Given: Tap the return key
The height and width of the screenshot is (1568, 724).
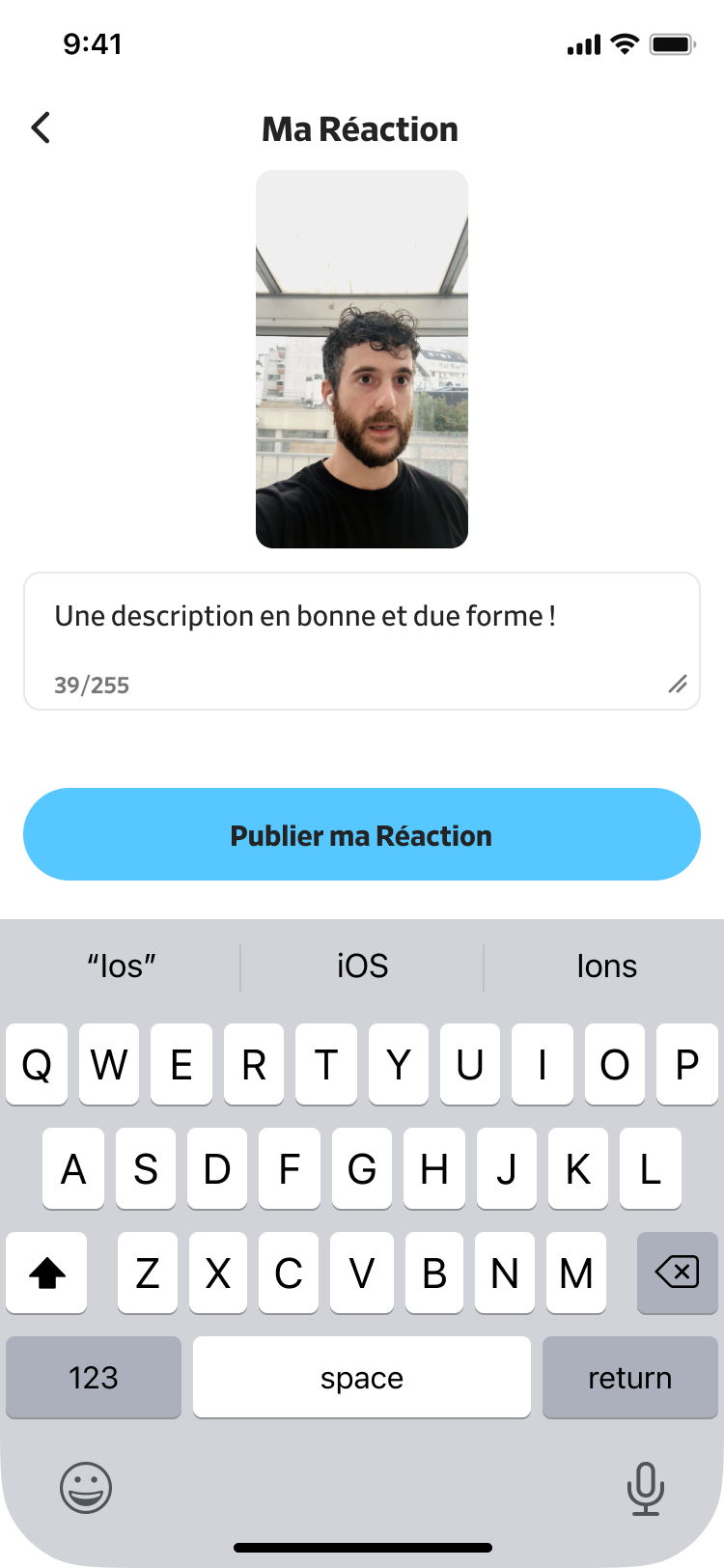Looking at the screenshot, I should coord(630,1377).
